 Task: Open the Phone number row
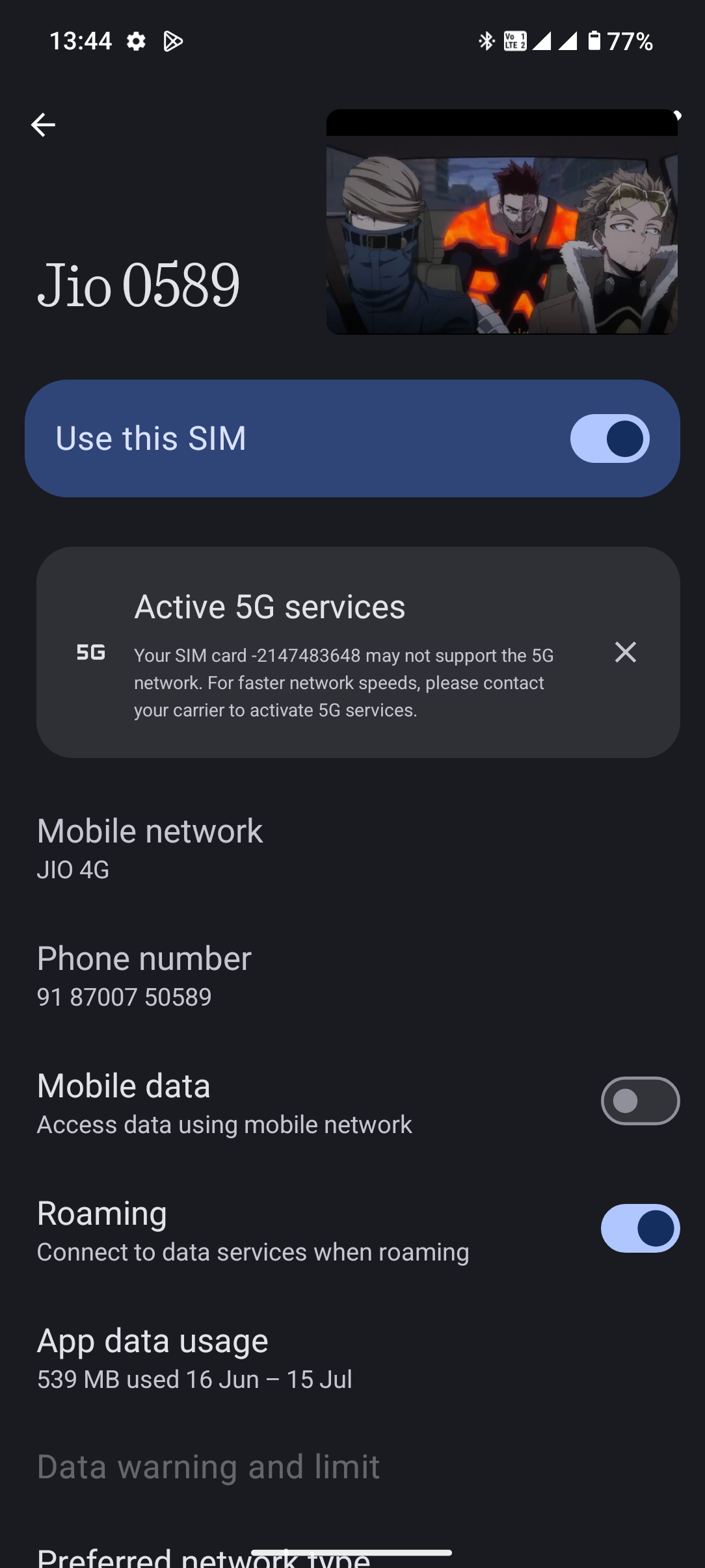click(144, 976)
